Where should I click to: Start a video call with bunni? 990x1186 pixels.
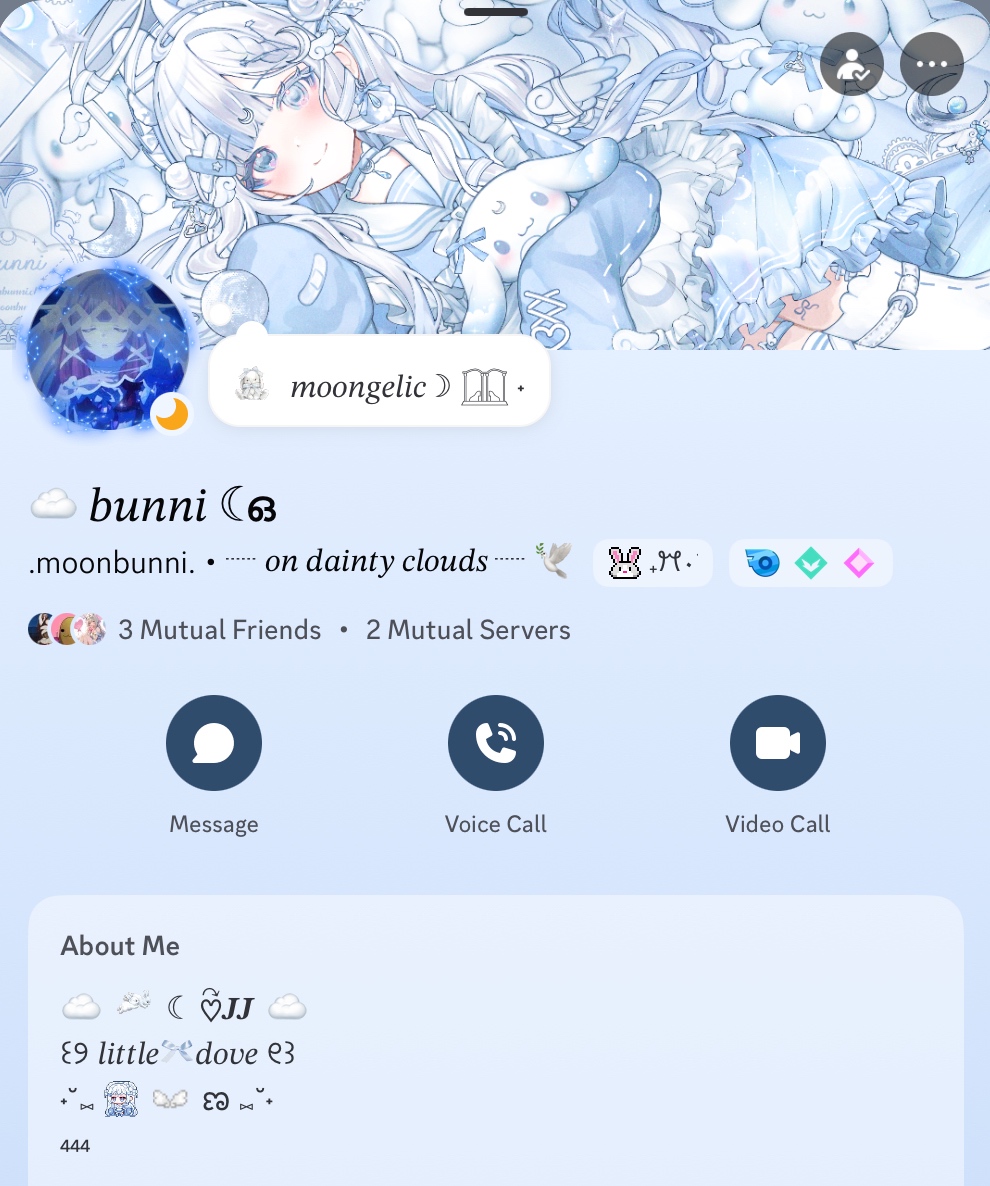tap(778, 743)
